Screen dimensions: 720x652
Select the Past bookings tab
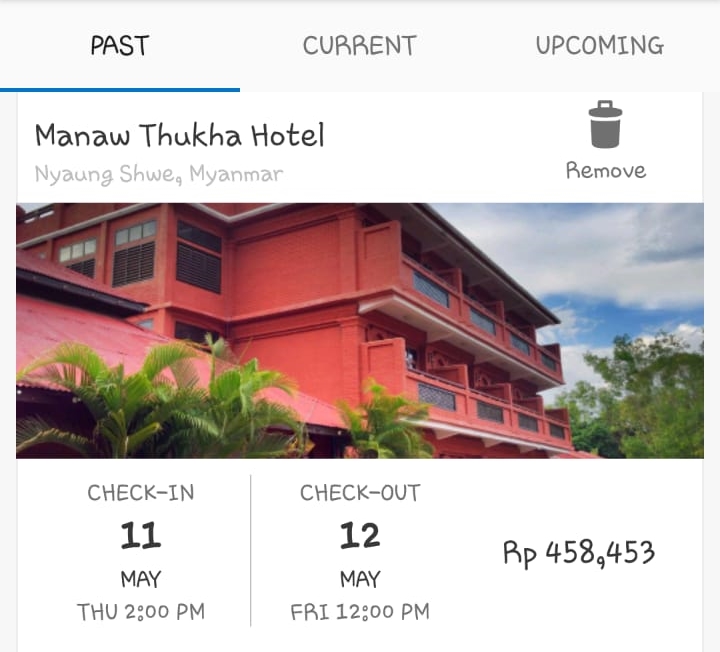coord(120,46)
